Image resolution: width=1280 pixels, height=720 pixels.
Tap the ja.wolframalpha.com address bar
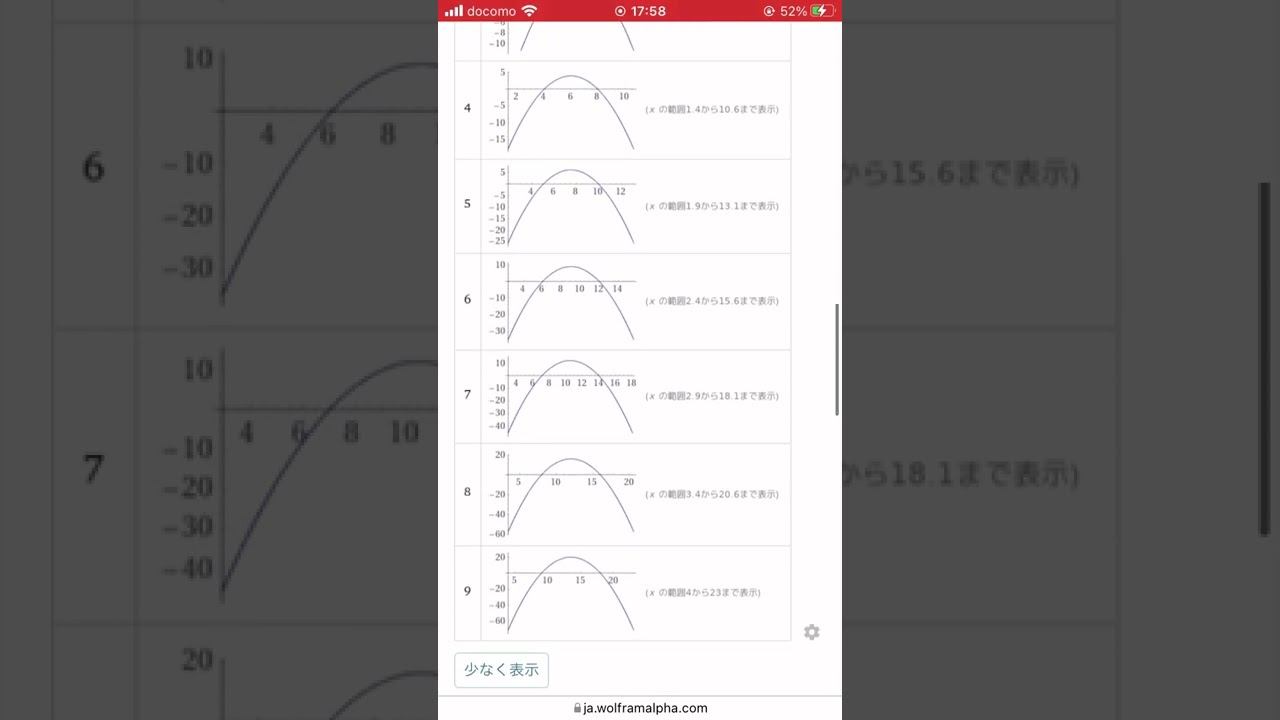[640, 708]
